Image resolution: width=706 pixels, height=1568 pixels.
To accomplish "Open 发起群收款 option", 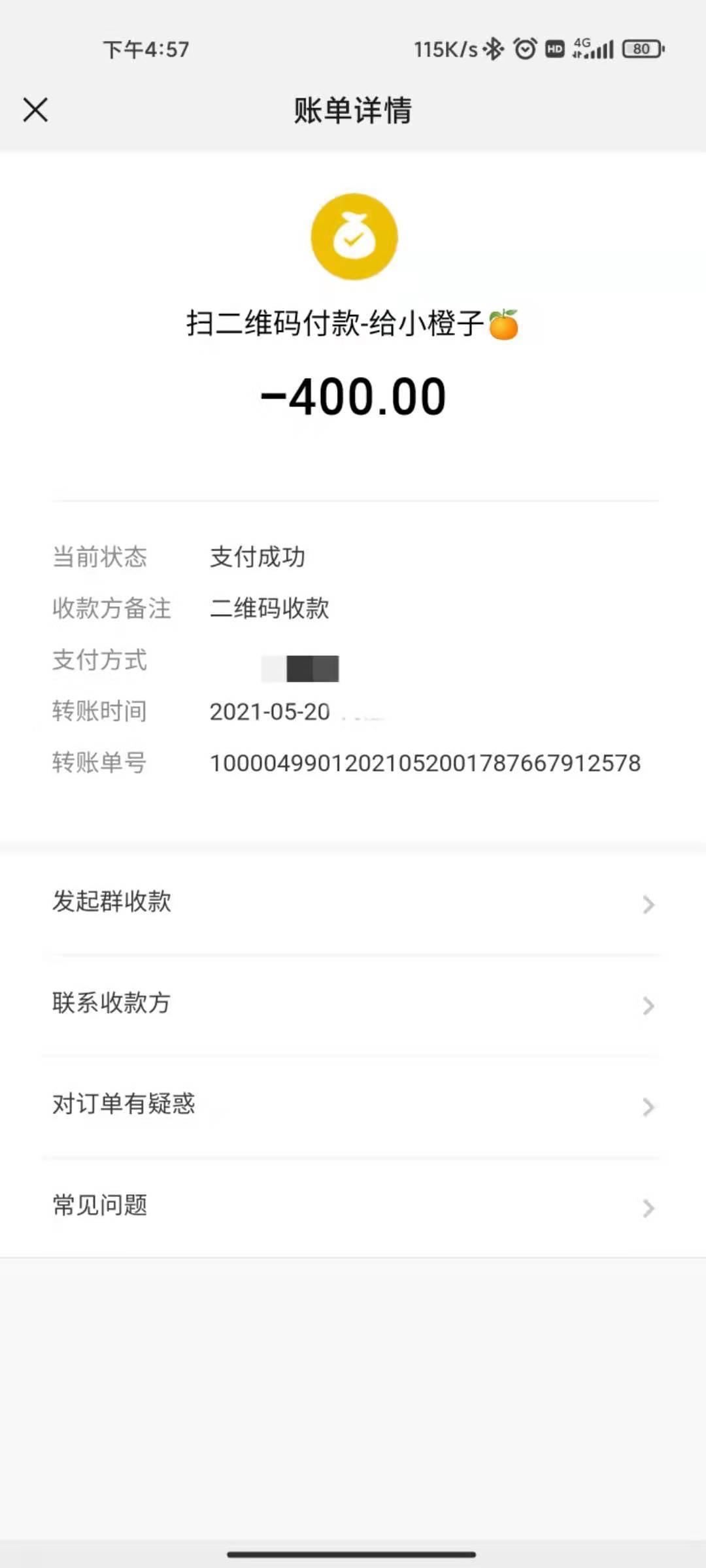I will click(353, 903).
